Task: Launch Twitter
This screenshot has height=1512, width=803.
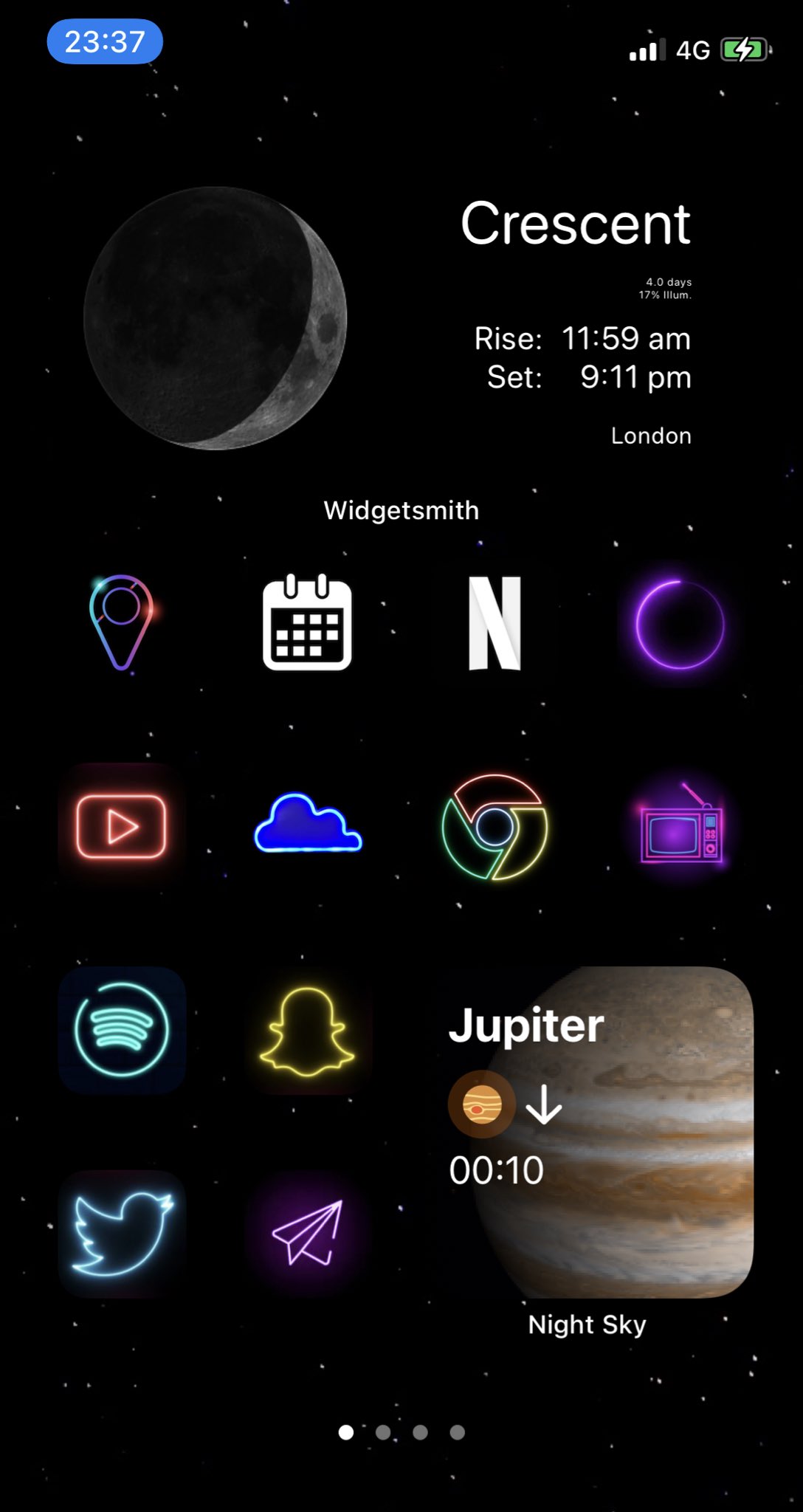Action: [122, 1234]
